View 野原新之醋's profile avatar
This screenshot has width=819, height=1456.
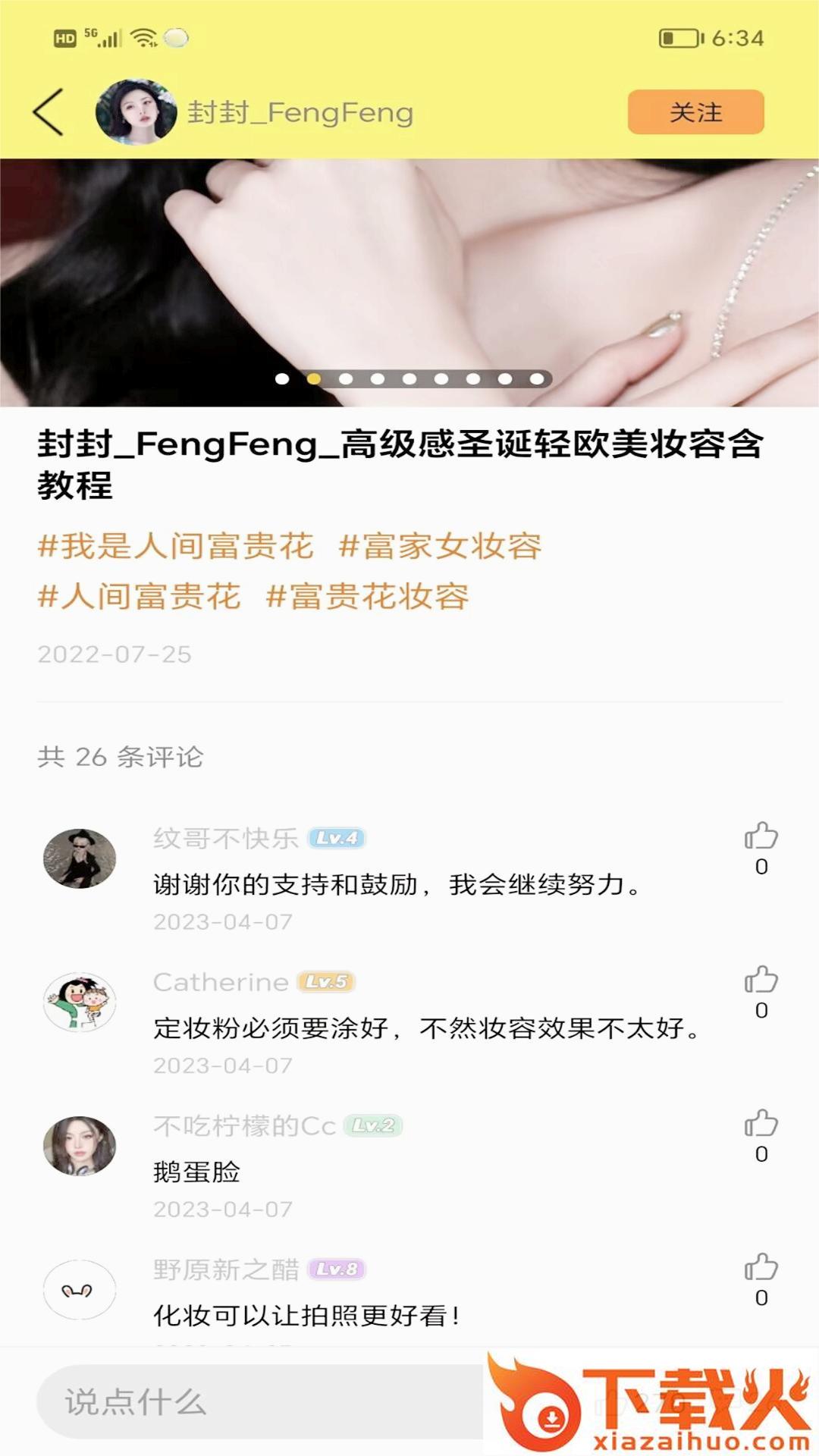(x=80, y=1289)
